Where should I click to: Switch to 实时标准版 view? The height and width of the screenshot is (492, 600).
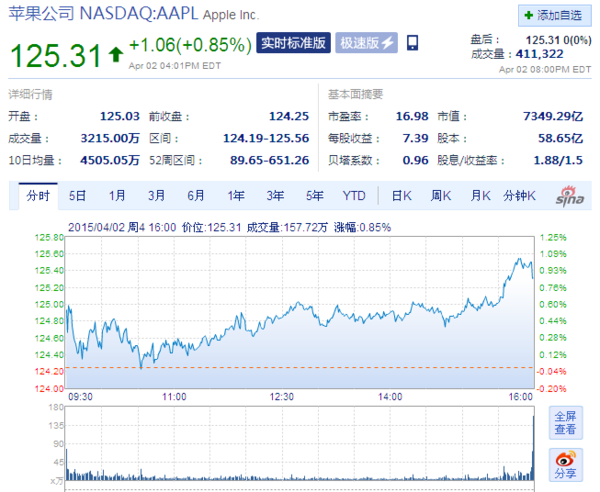(x=293, y=43)
